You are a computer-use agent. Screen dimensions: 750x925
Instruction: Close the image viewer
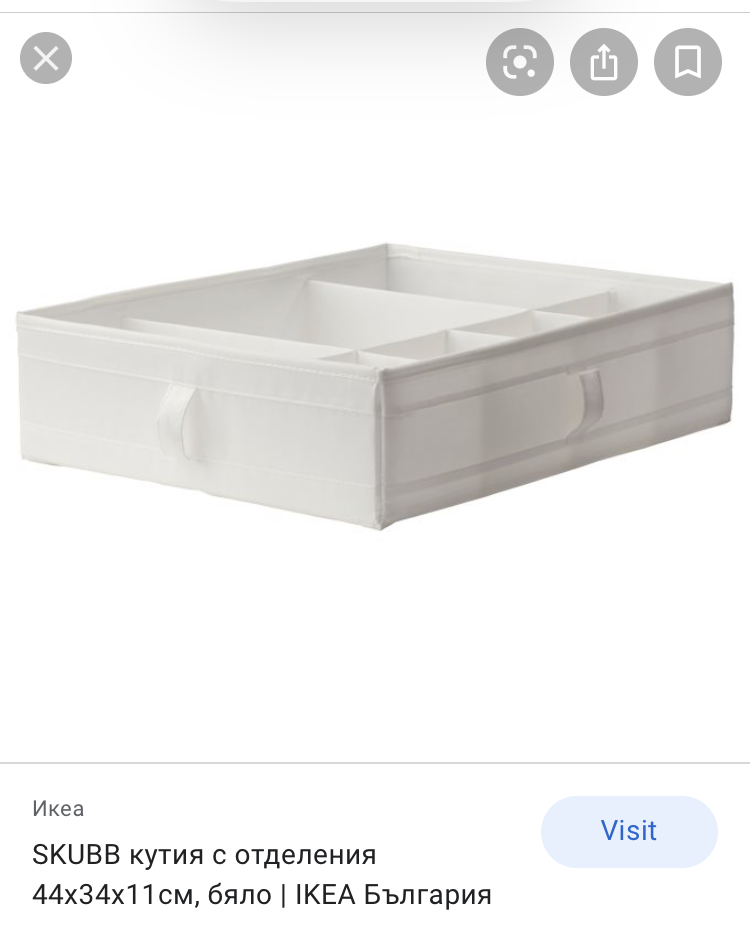click(x=46, y=58)
